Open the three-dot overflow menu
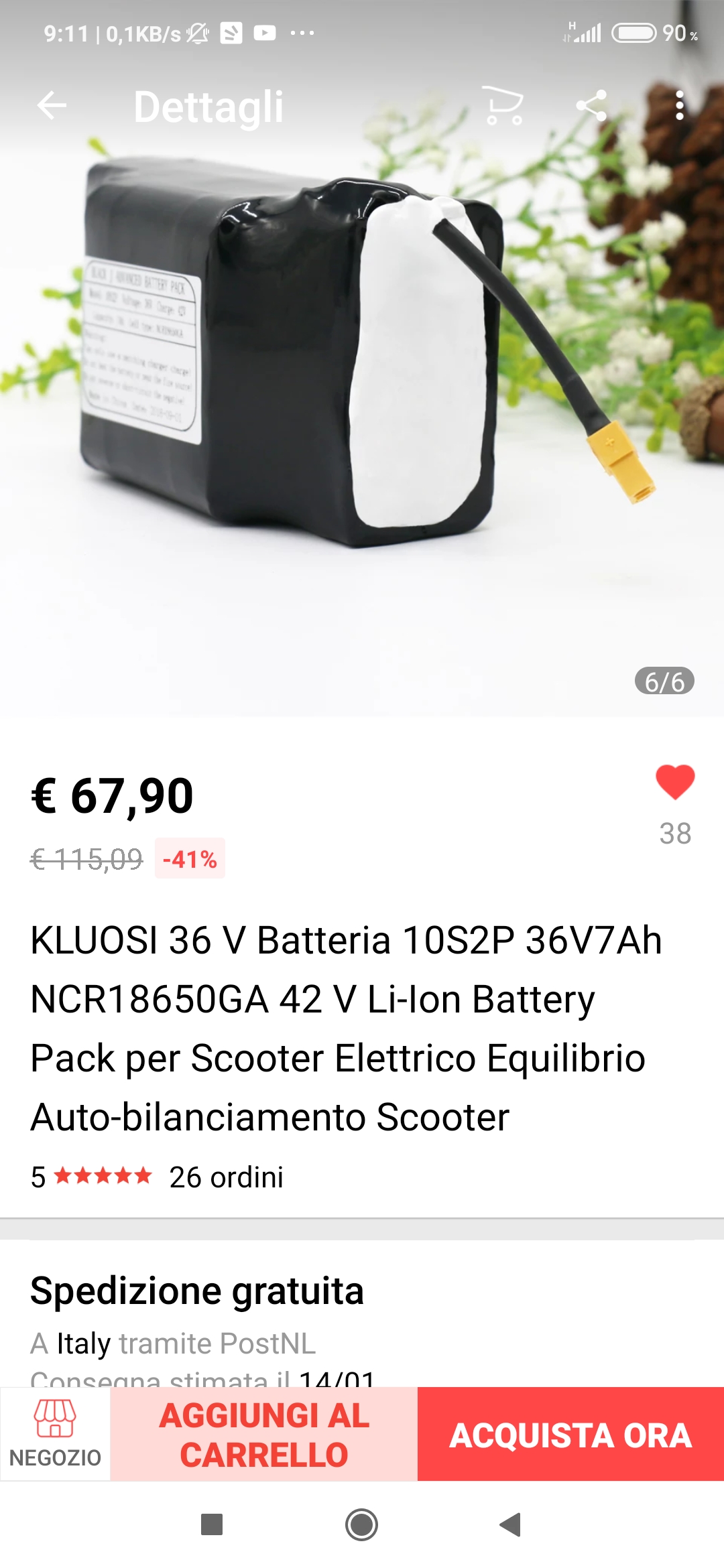 [679, 106]
